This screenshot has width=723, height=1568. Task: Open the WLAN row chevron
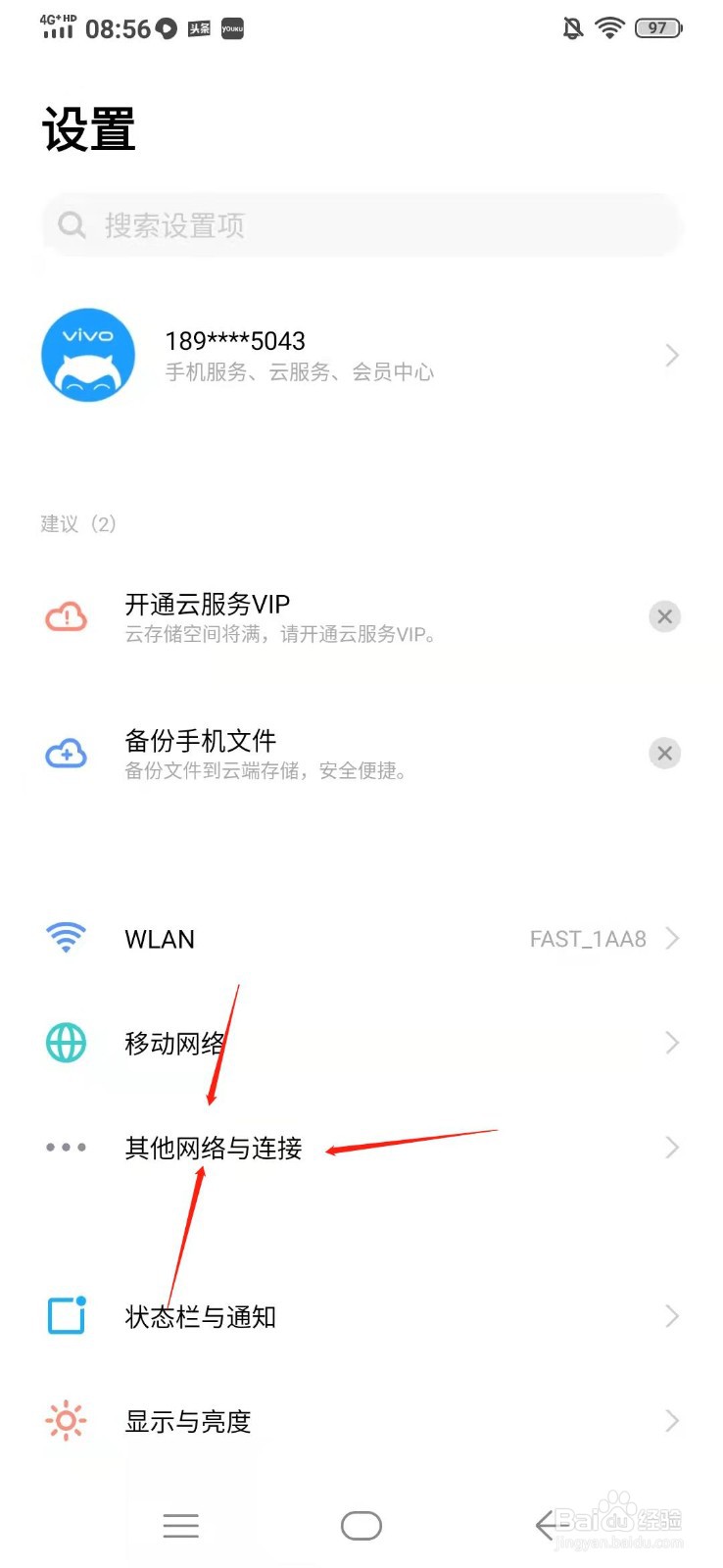[x=671, y=938]
